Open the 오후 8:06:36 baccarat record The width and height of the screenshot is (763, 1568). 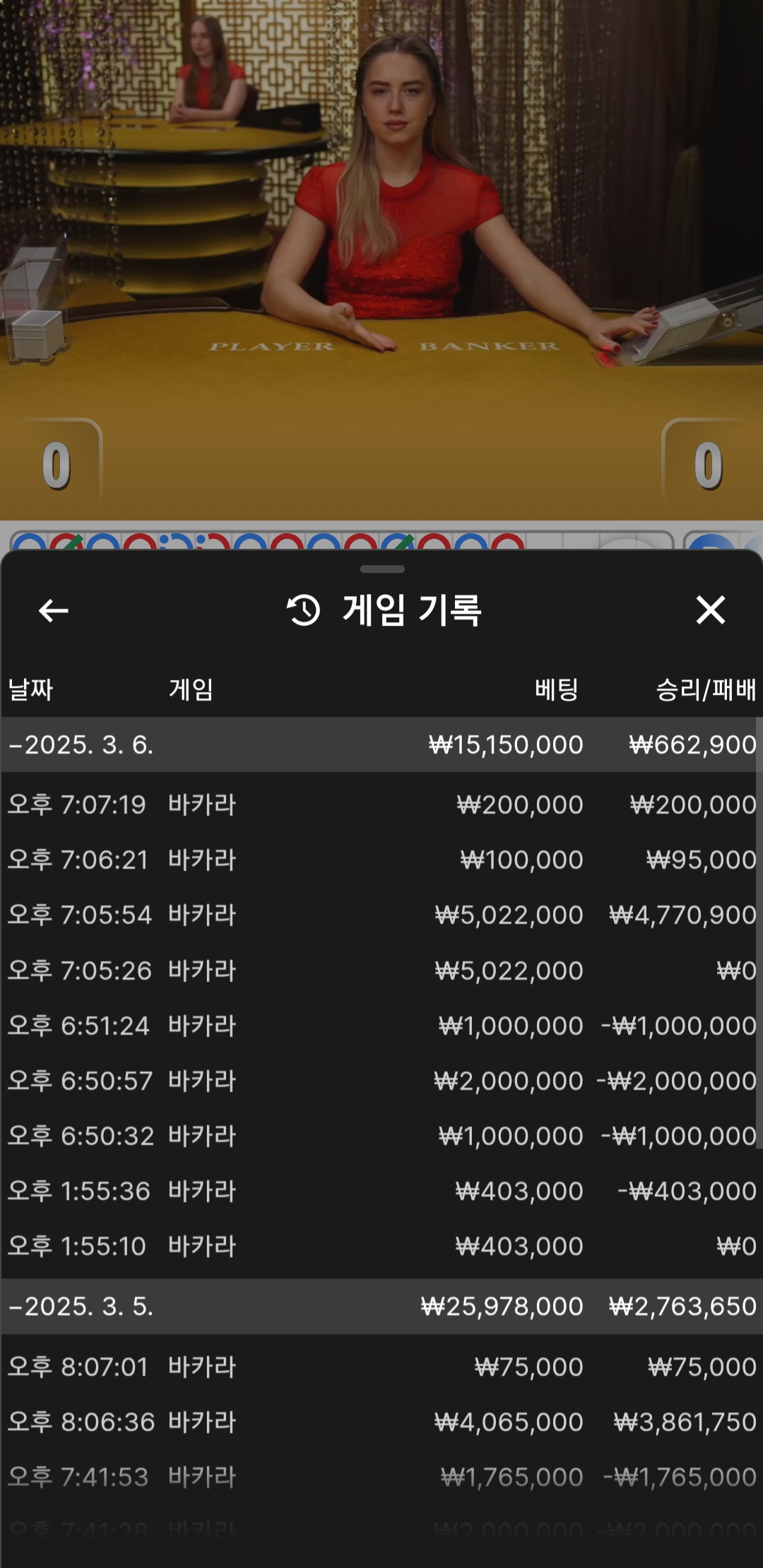pyautogui.click(x=380, y=1422)
